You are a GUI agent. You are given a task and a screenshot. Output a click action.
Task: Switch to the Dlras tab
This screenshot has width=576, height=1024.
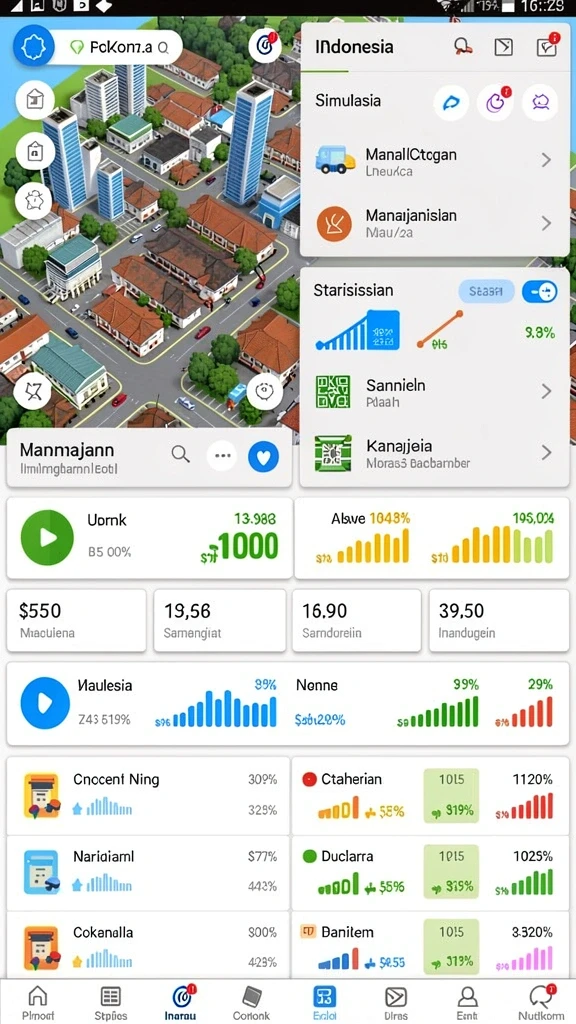coord(396,1002)
